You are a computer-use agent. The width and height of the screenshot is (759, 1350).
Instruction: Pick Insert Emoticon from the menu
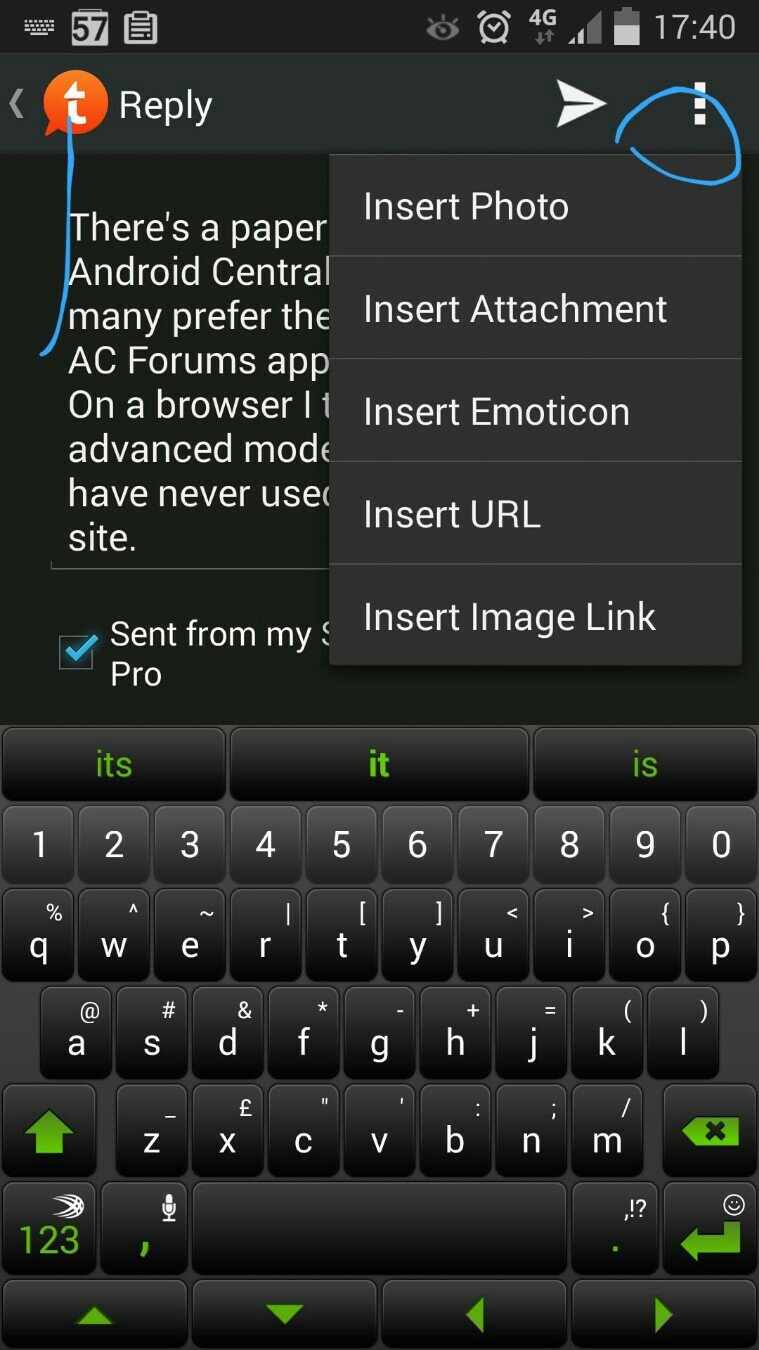(535, 412)
